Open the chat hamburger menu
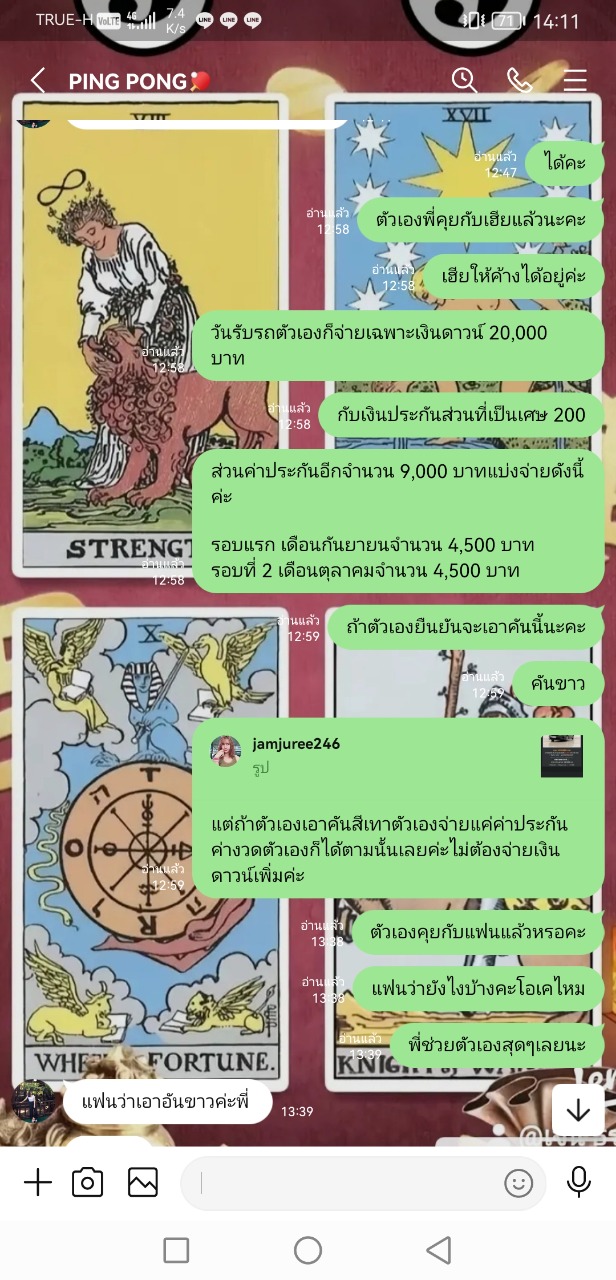 [575, 81]
